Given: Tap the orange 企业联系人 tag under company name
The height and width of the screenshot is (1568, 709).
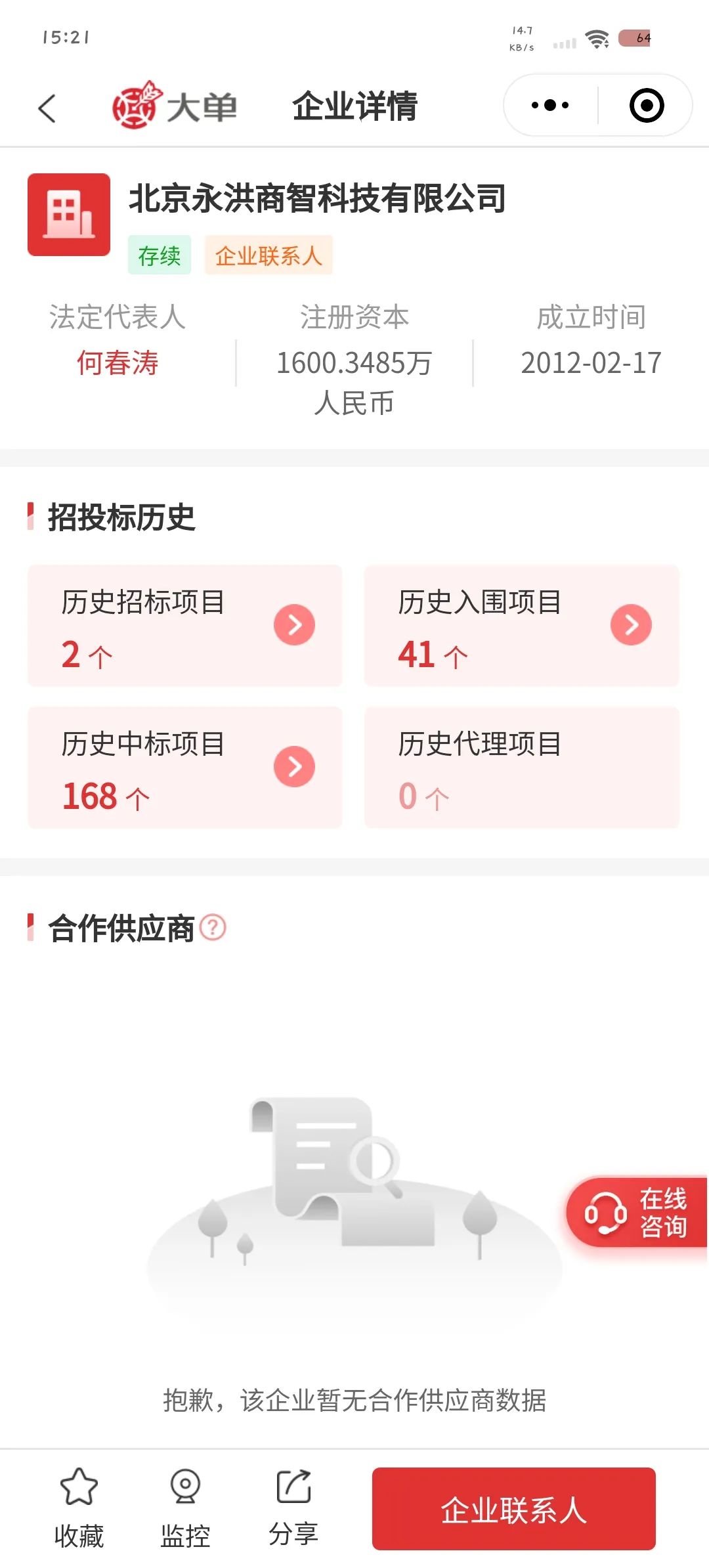Looking at the screenshot, I should click(x=269, y=255).
